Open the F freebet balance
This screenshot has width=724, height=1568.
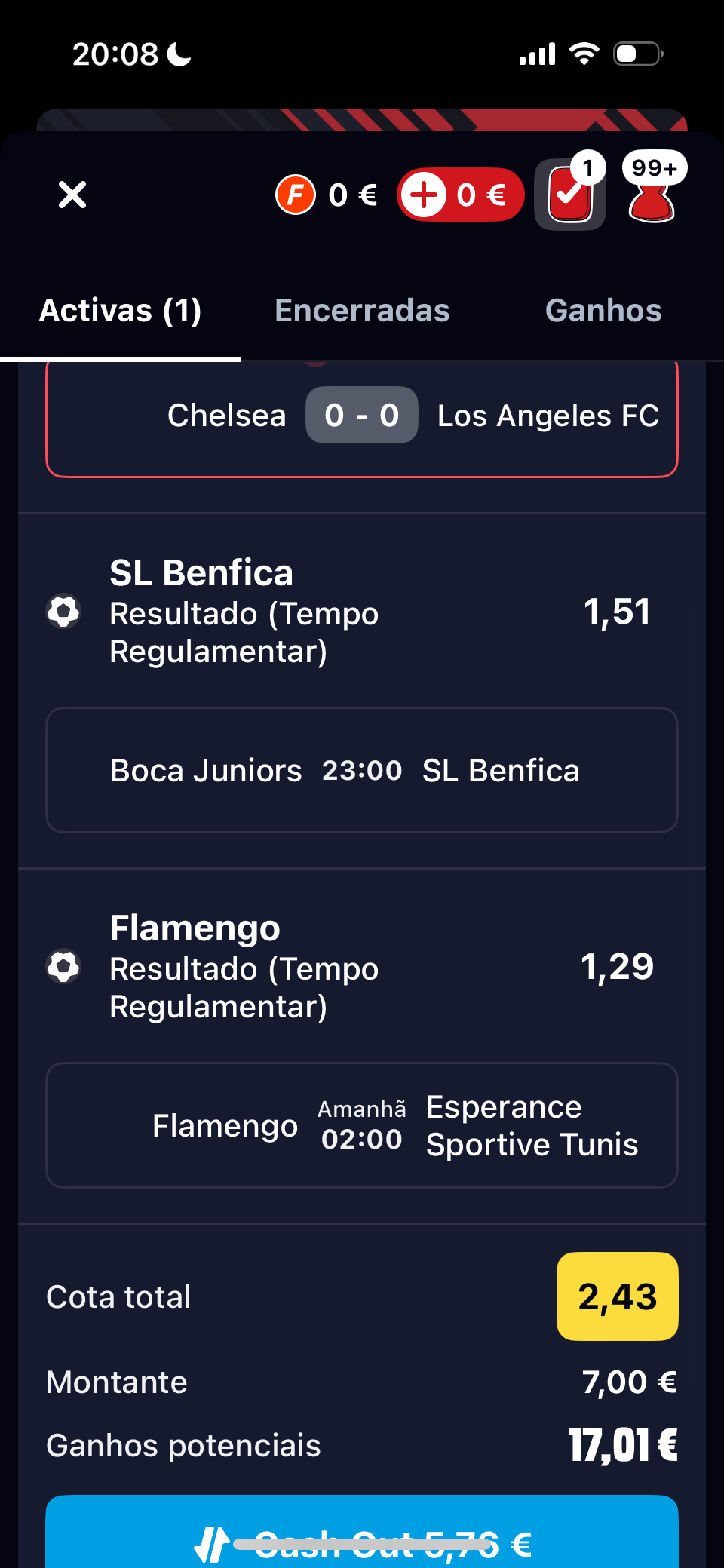point(326,195)
